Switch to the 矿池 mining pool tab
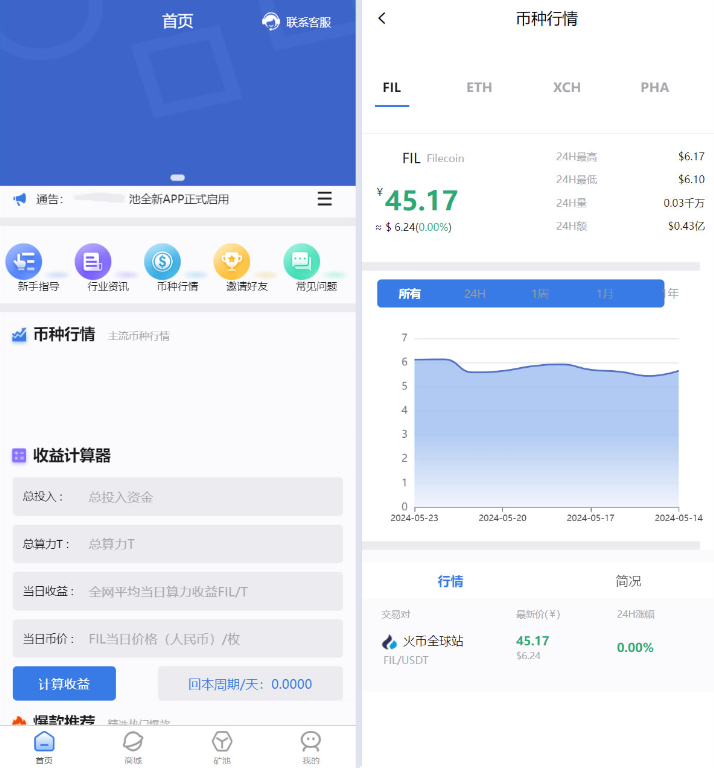Viewport: 714px width, 768px height. pyautogui.click(x=222, y=746)
